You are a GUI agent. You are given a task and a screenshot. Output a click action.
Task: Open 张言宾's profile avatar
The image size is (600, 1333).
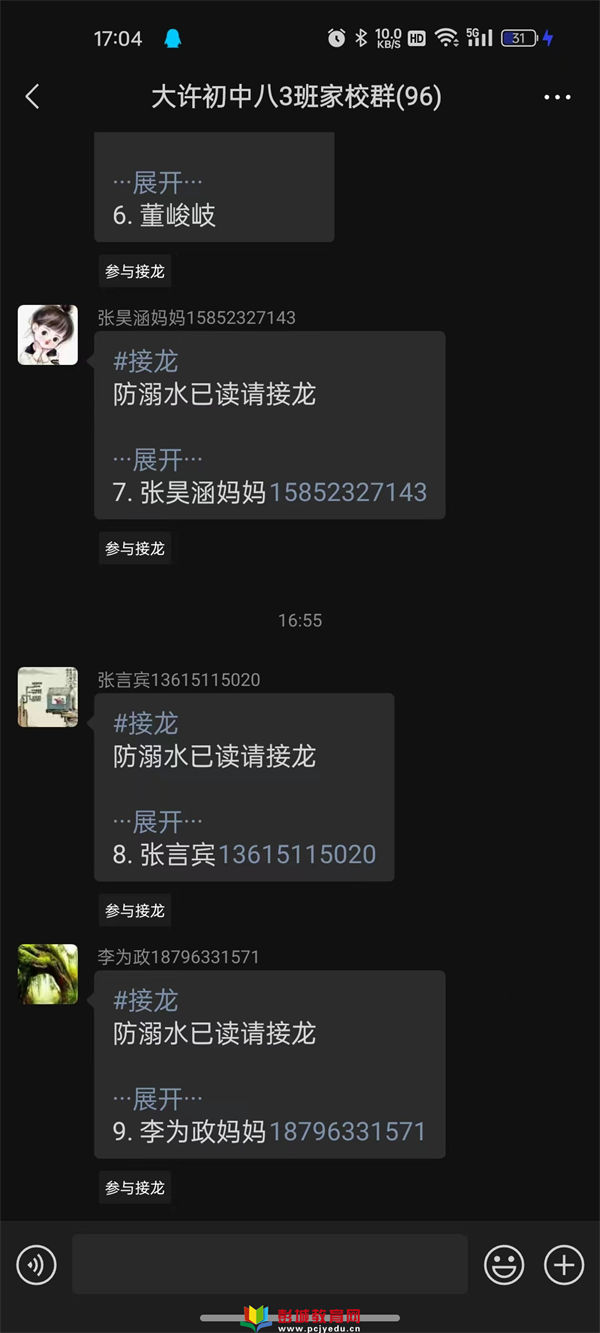point(48,697)
